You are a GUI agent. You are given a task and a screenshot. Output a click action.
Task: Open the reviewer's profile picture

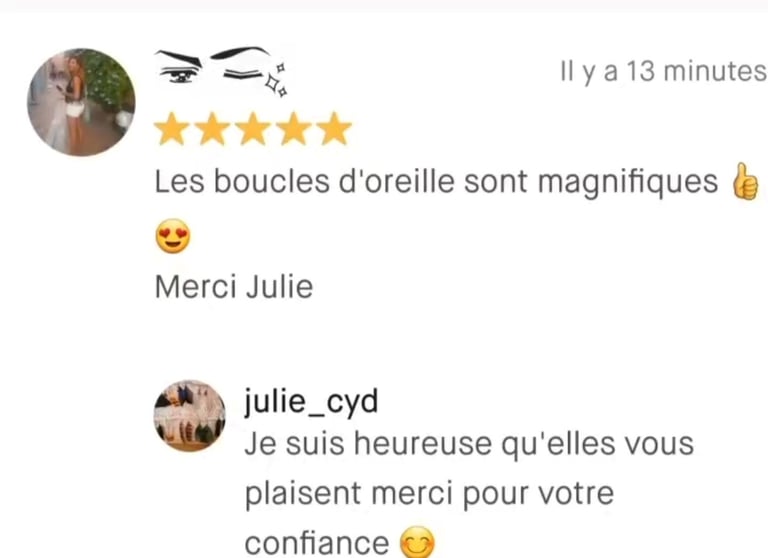point(81,102)
